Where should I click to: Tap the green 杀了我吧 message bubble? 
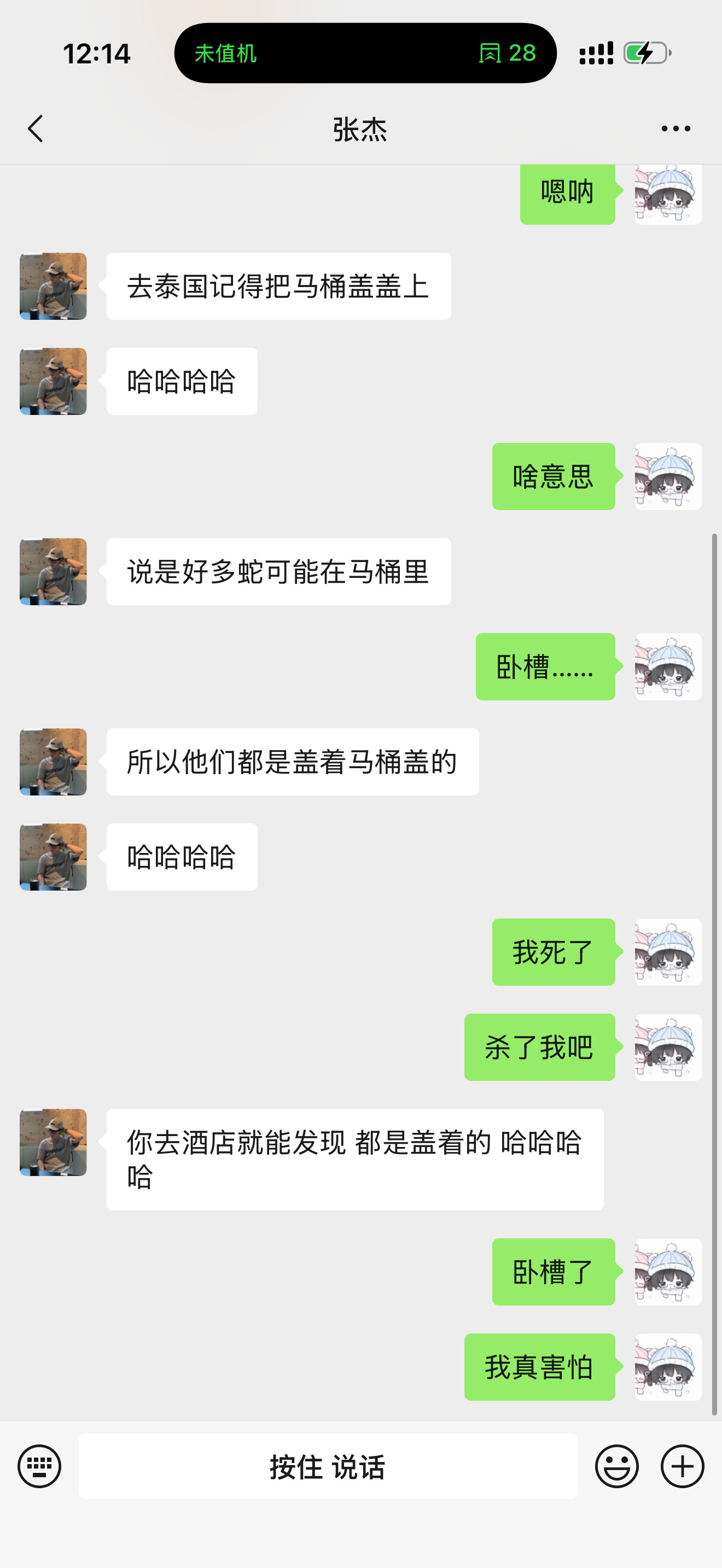pos(539,1048)
